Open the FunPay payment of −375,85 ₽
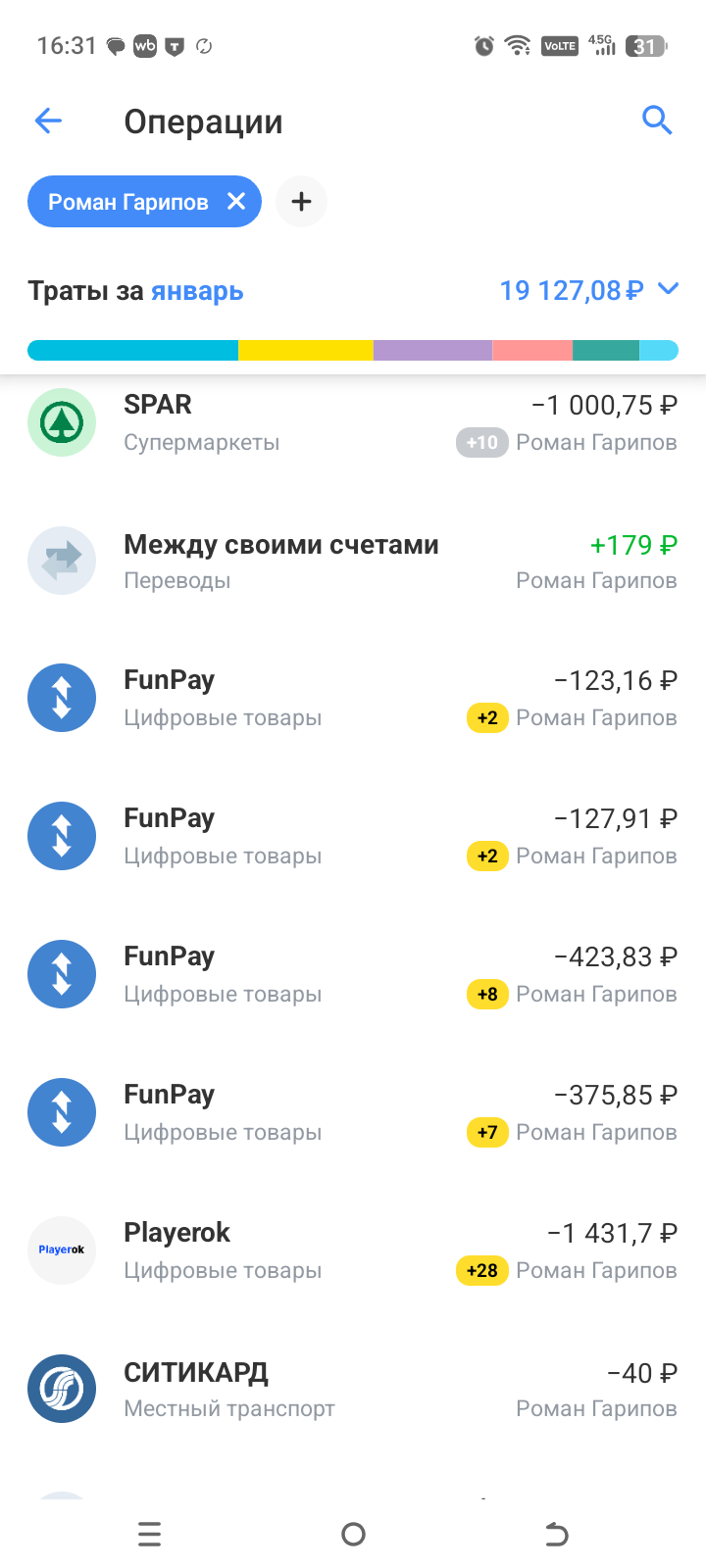 [353, 1112]
